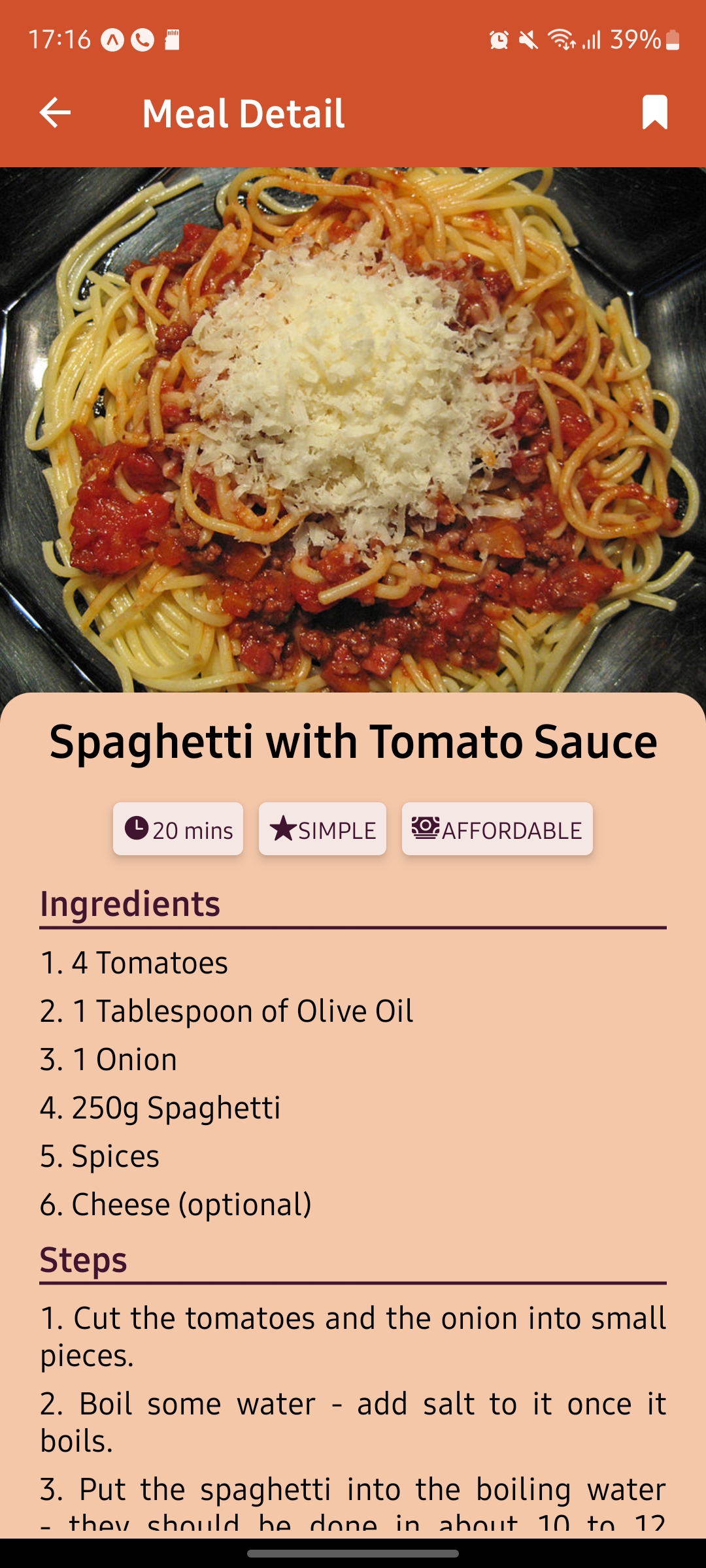Tap the alarm icon in the status bar
The image size is (706, 1568).
point(499,41)
